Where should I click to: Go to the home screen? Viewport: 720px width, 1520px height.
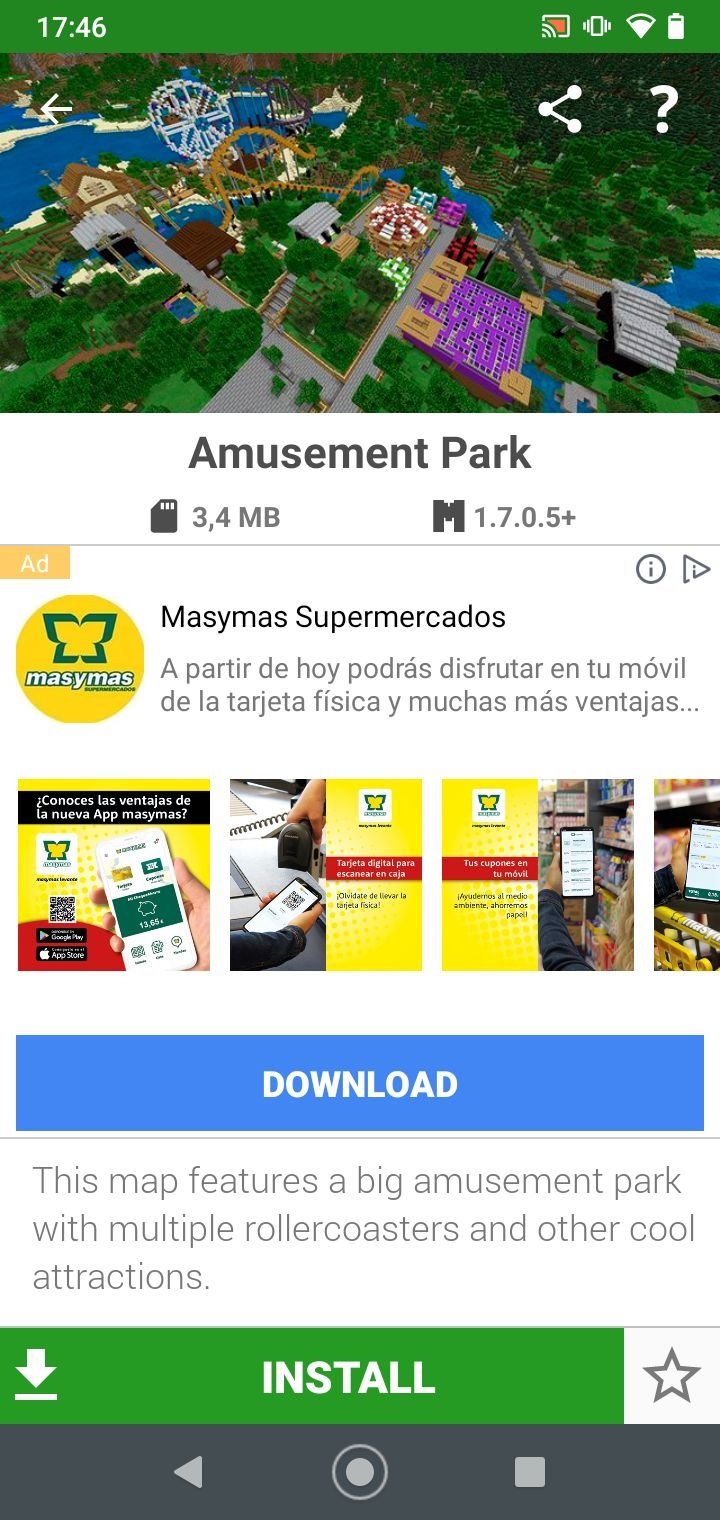[x=360, y=1472]
